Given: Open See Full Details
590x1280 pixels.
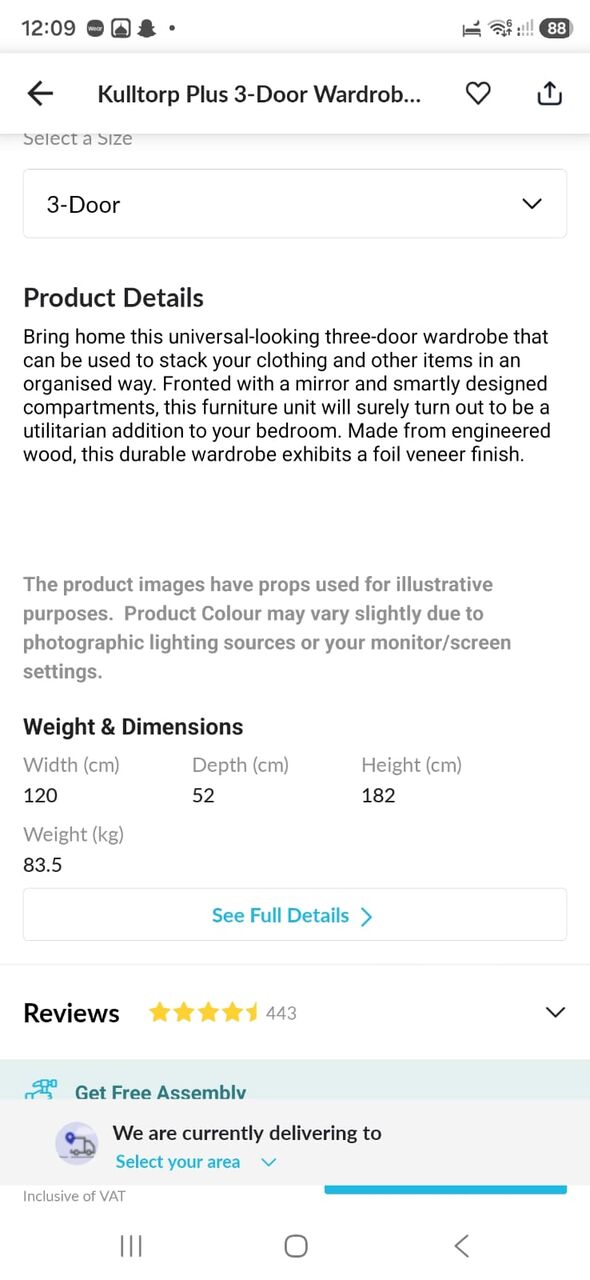Looking at the screenshot, I should (x=295, y=915).
